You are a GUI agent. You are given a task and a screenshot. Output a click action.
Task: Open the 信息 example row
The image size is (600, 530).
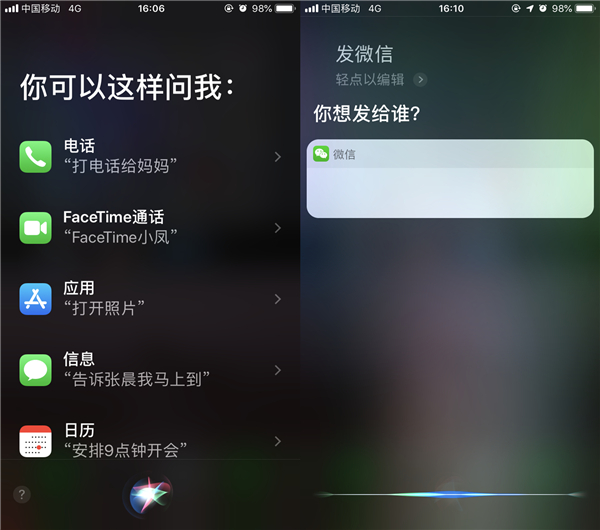[150, 369]
